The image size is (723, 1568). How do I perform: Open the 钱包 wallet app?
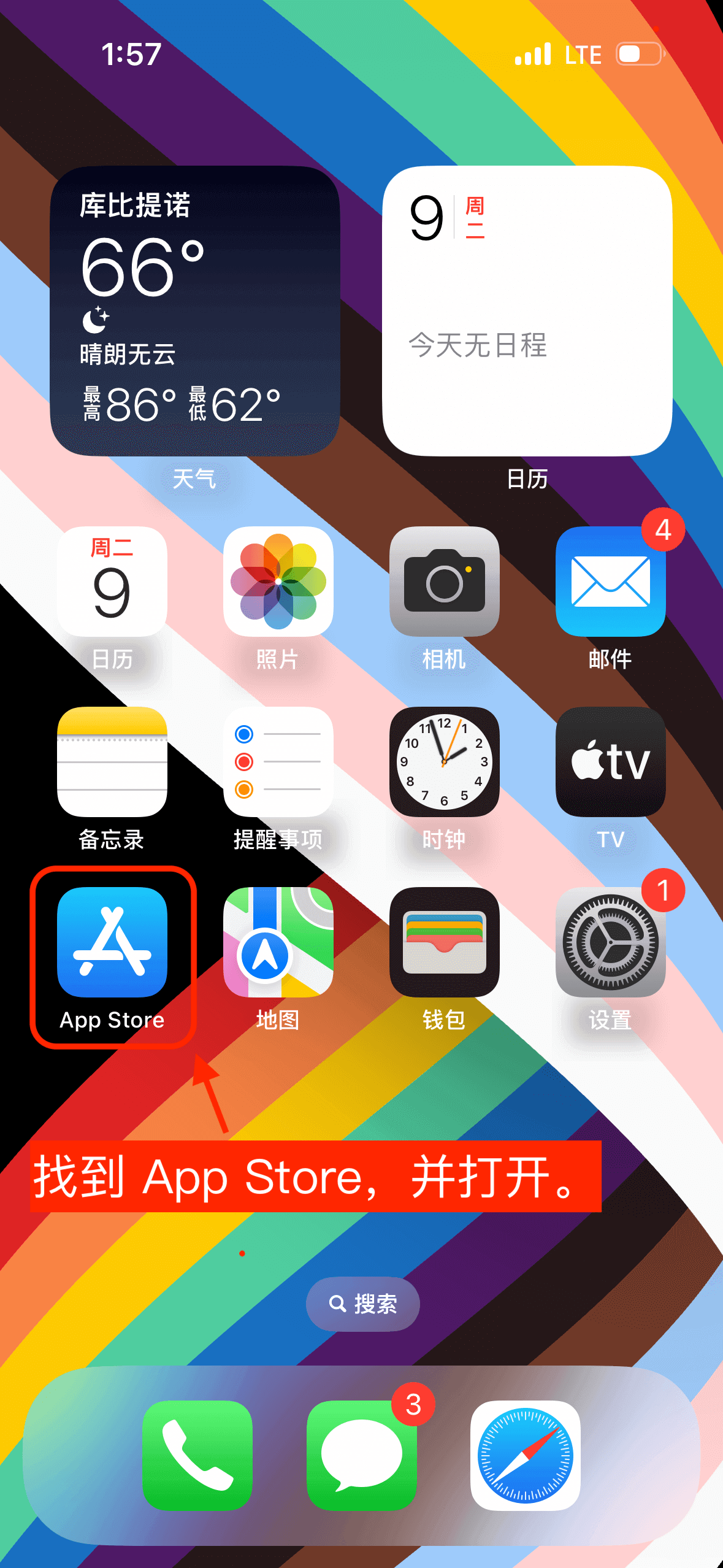click(x=445, y=942)
